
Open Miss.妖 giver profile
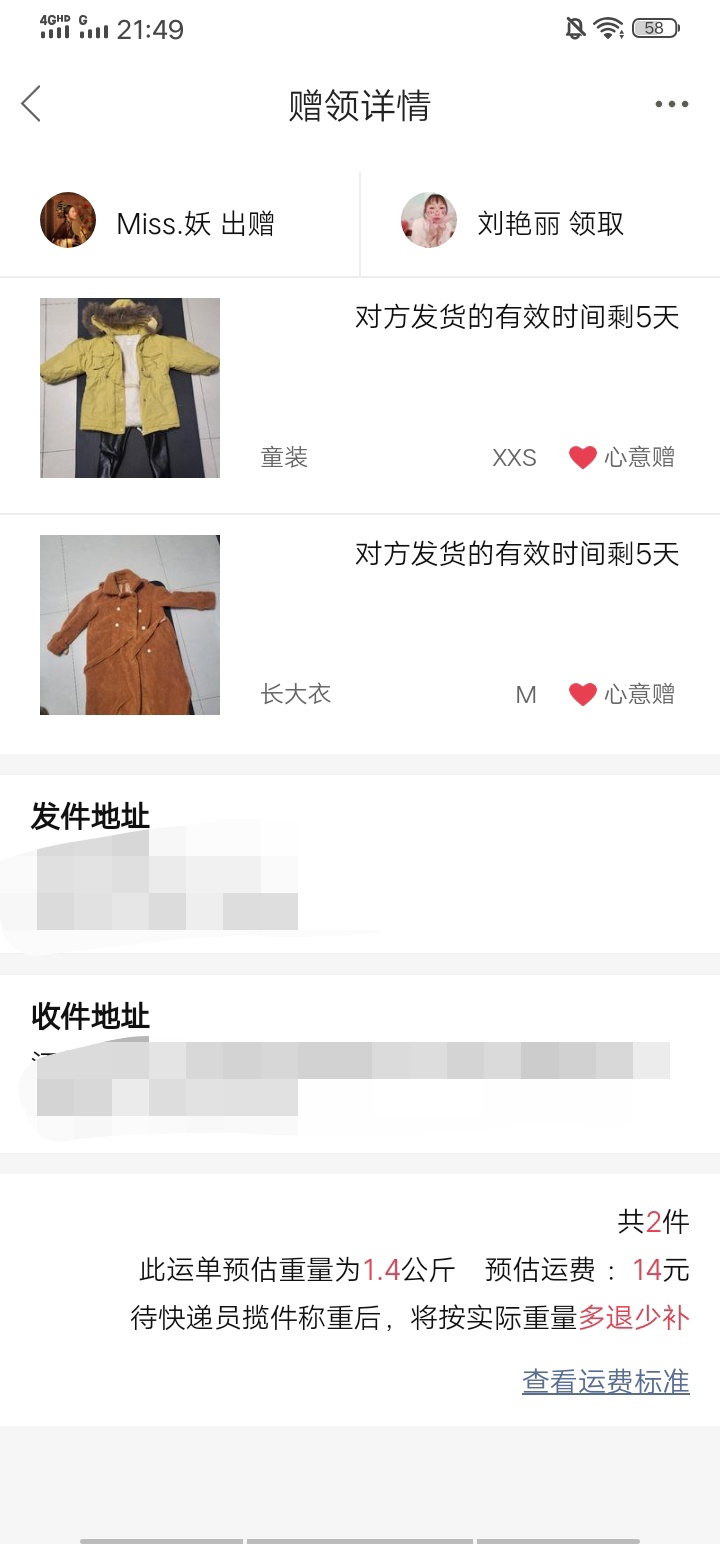click(68, 221)
